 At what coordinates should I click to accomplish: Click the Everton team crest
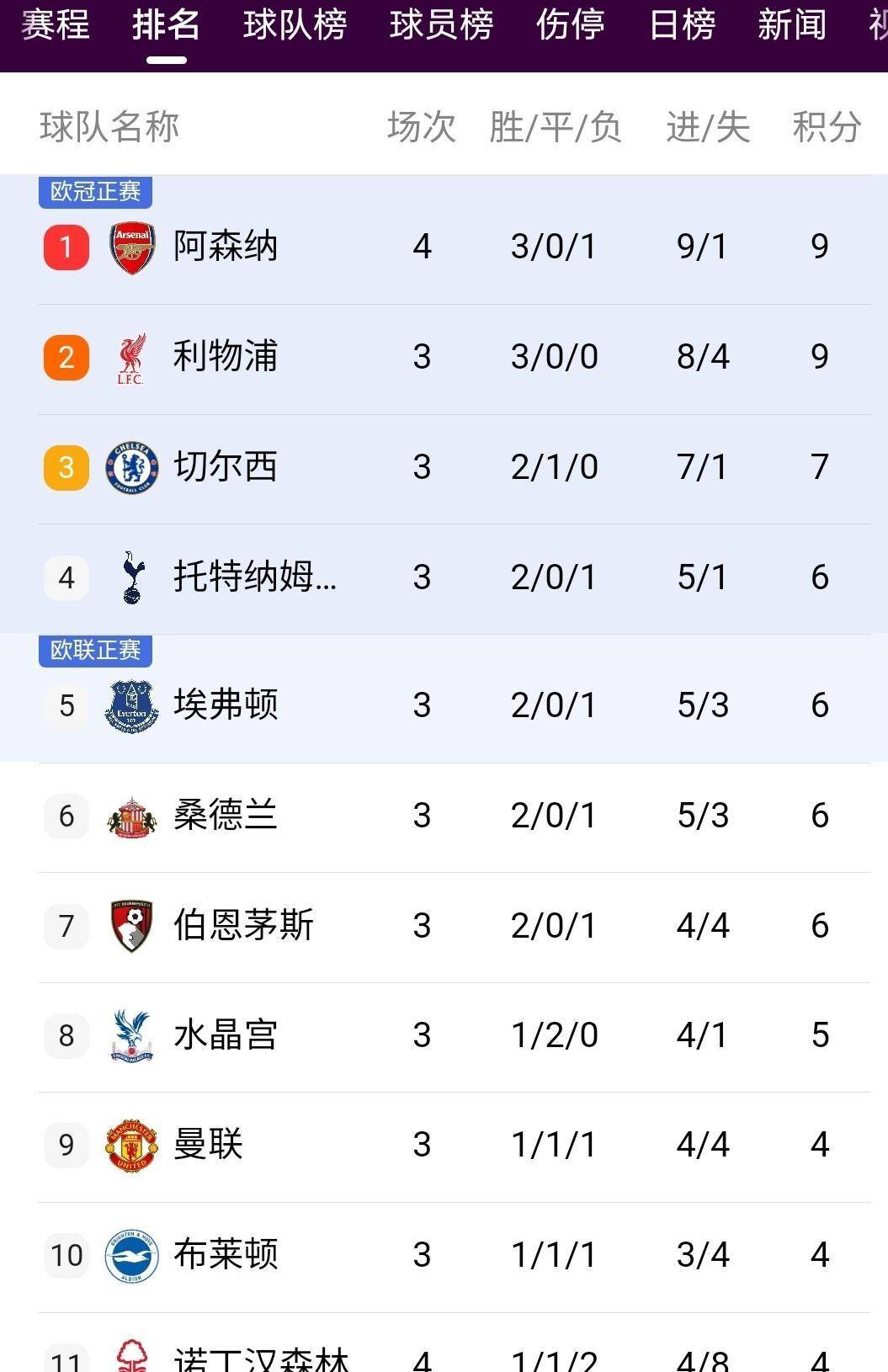(x=130, y=705)
